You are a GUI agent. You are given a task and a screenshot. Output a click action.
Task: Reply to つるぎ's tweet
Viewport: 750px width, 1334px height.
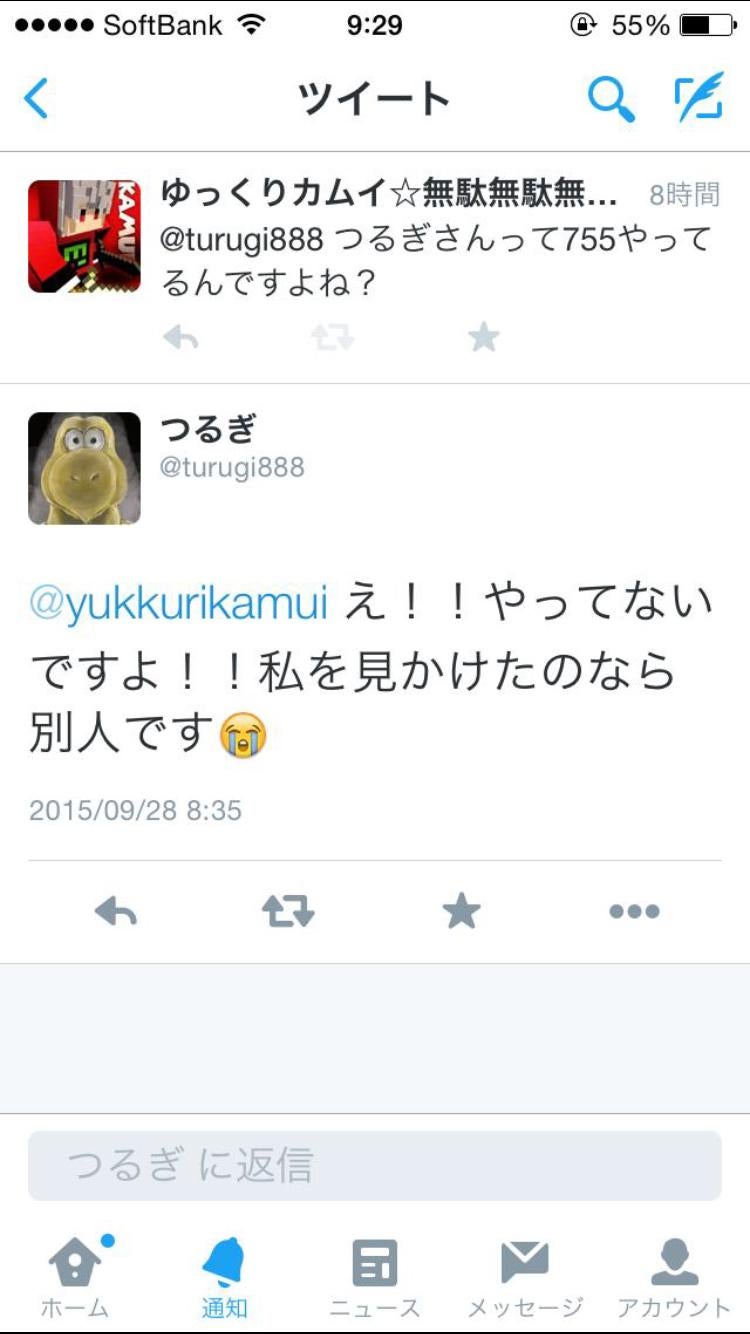coord(116,911)
